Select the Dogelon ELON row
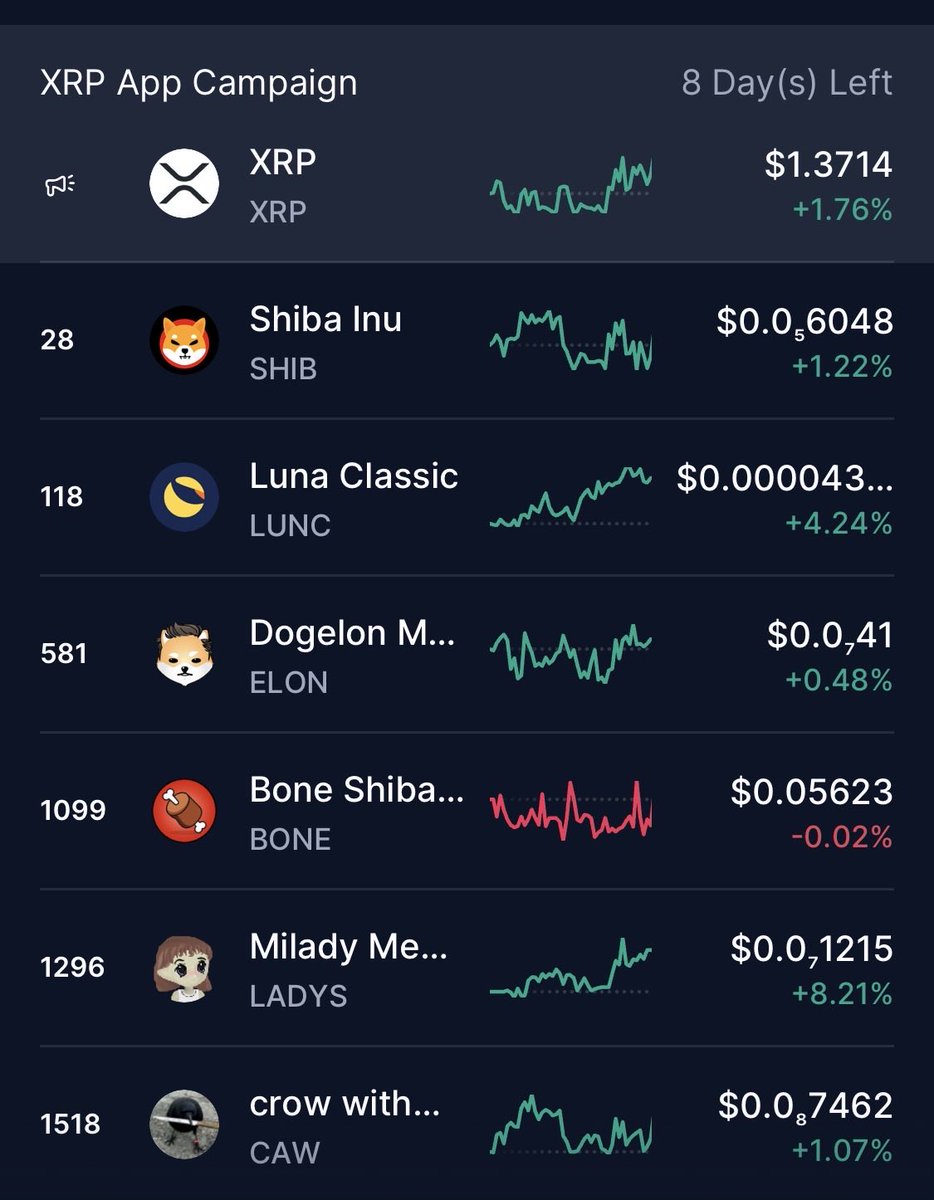Screen dimensions: 934x1200 pyautogui.click(x=466, y=655)
